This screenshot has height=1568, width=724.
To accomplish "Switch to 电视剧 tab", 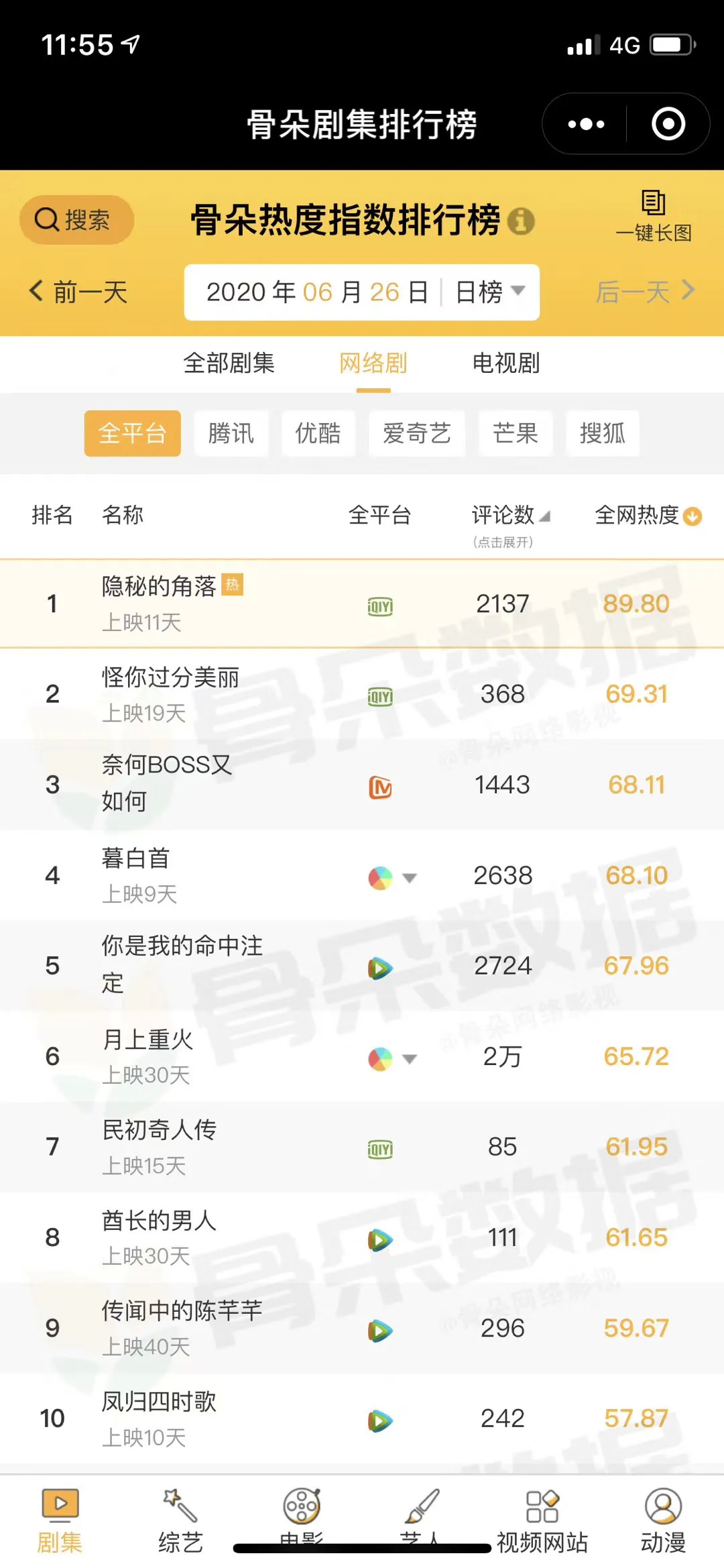I will (505, 363).
